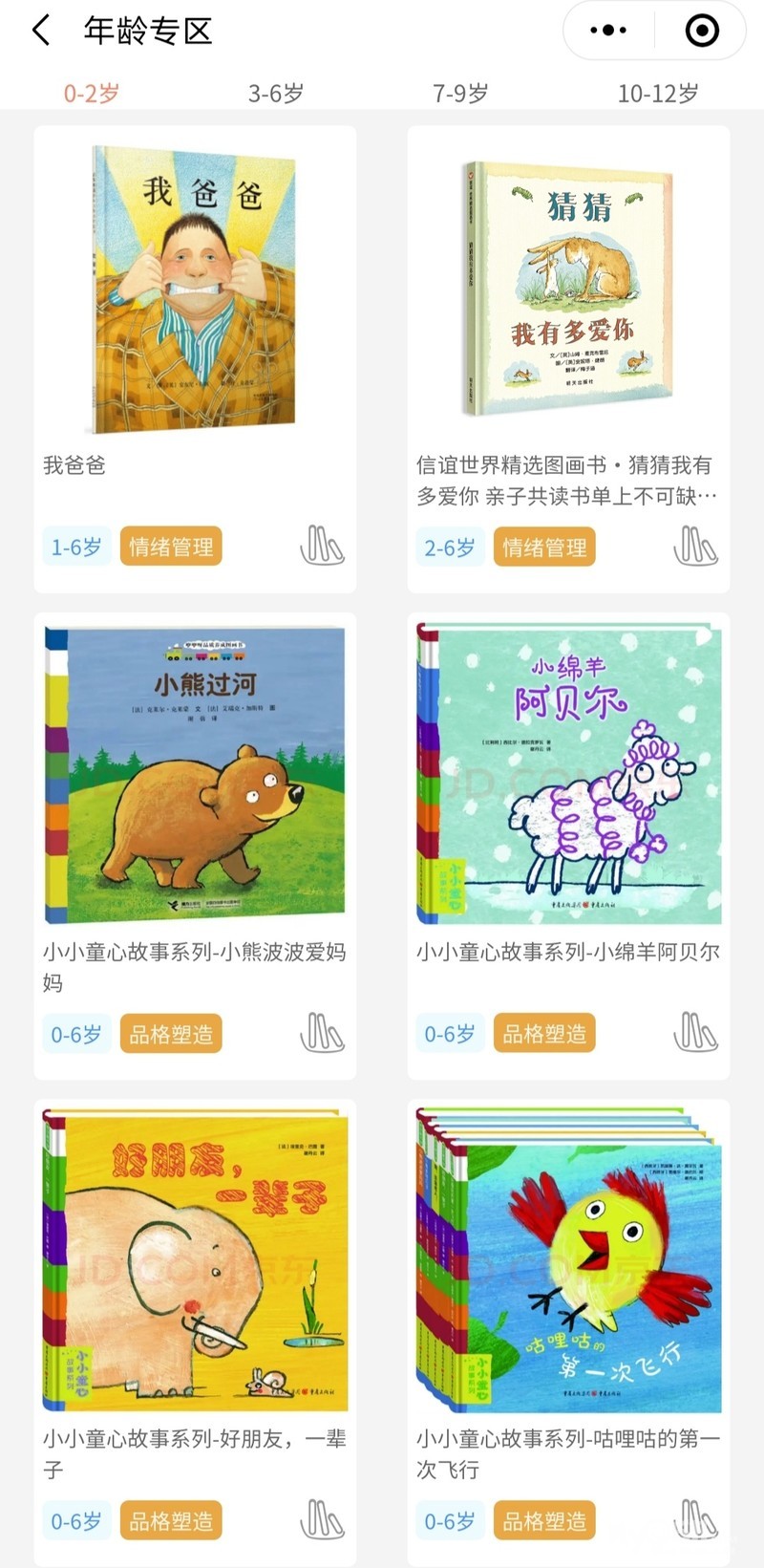Image resolution: width=764 pixels, height=1568 pixels.
Task: Add 小熊波波爱妈妈 to the bookshelf
Action: click(x=322, y=1033)
